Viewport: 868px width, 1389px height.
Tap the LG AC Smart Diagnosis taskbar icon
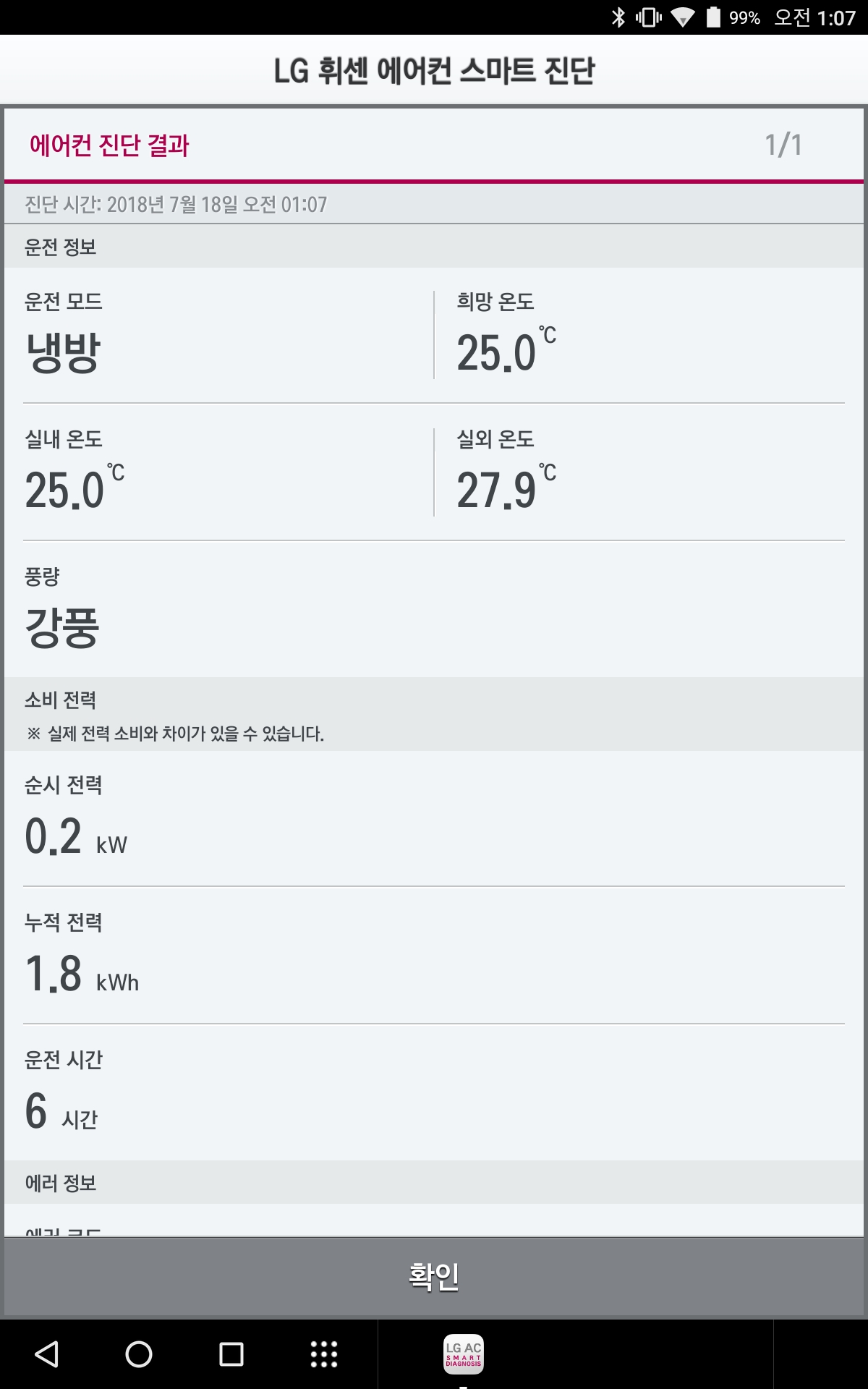click(x=464, y=1354)
